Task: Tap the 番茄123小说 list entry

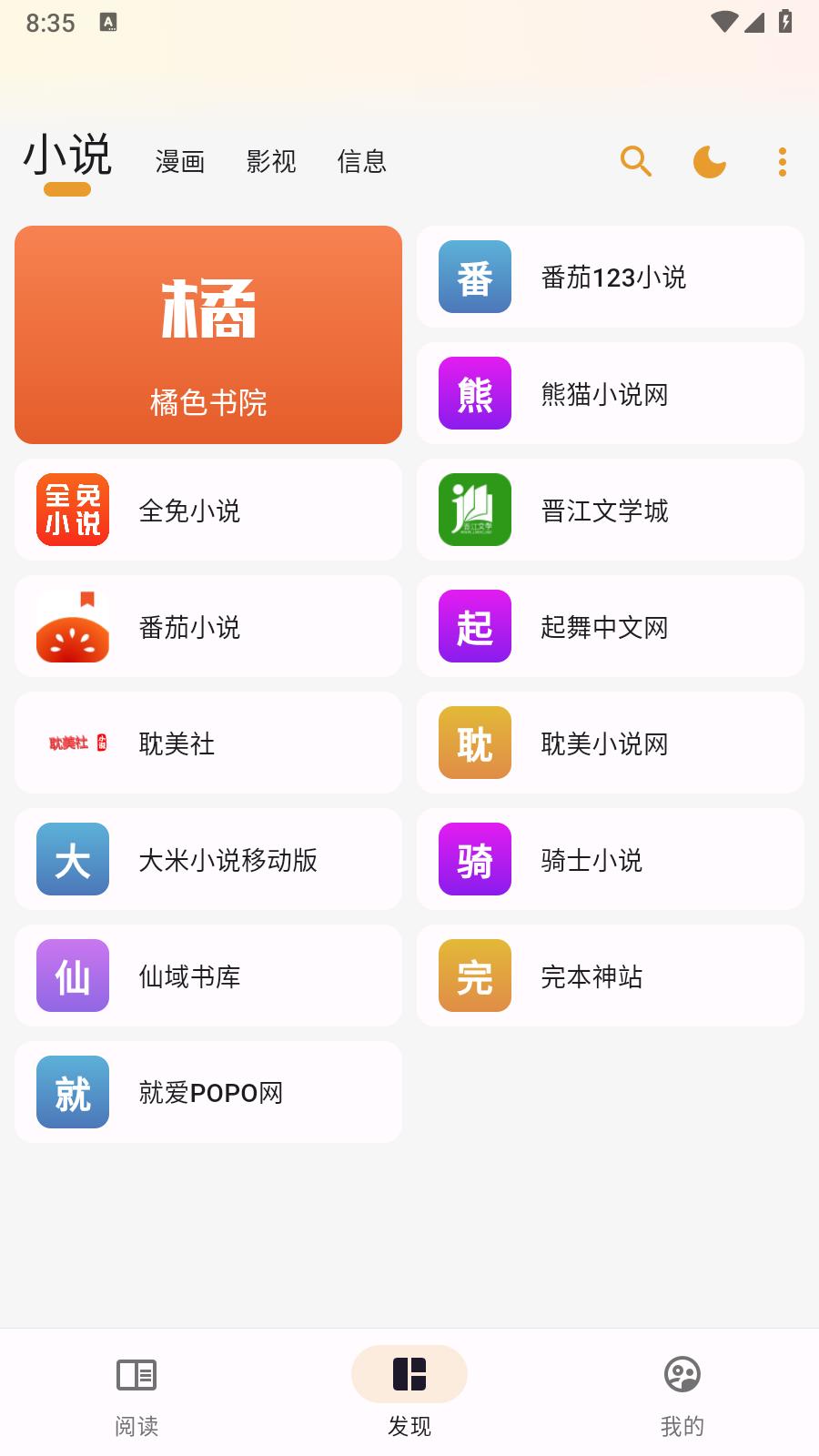Action: pos(610,276)
